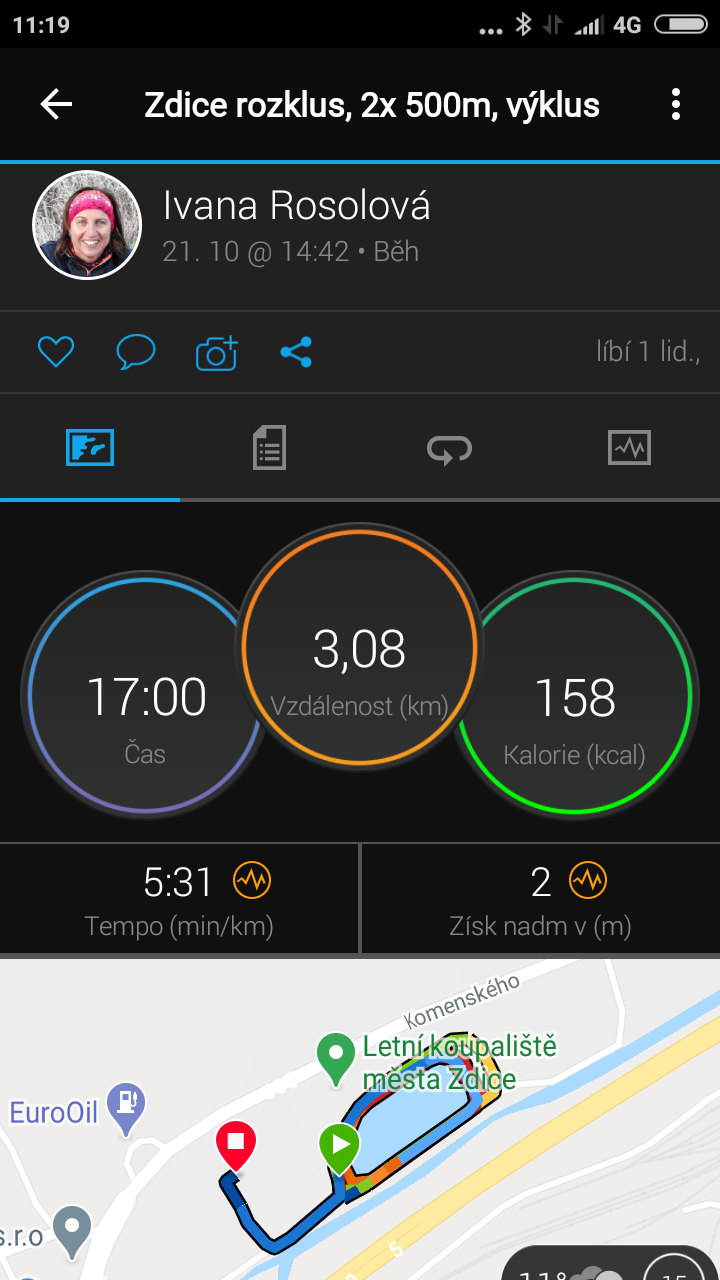Viewport: 720px width, 1280px height.
Task: Open elevation gain chart icon next to 2
Action: (588, 881)
